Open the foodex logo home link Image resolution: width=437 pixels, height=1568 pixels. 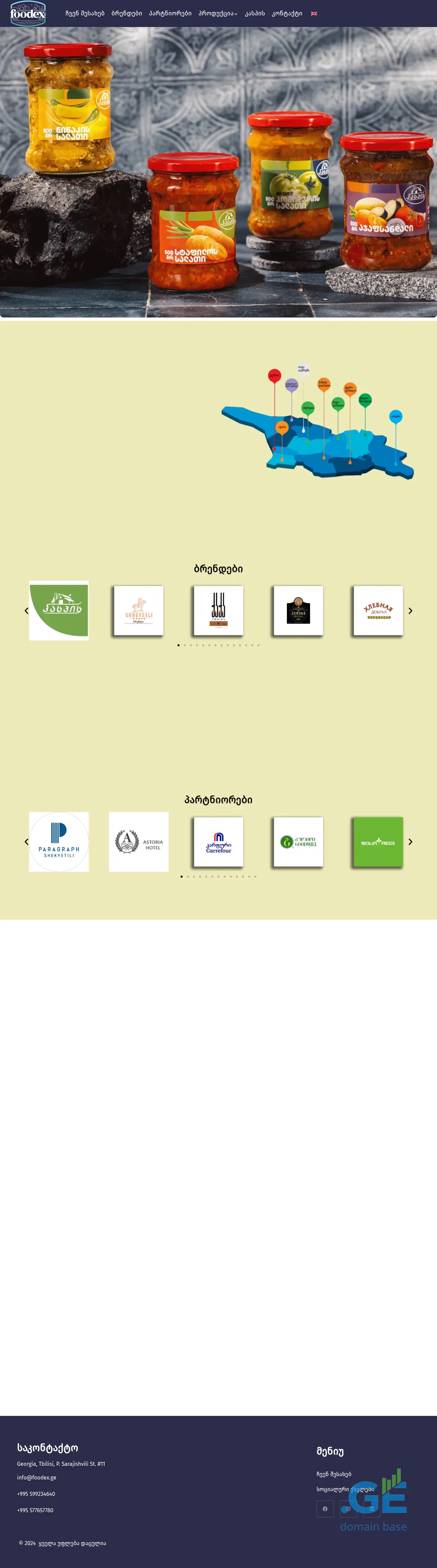point(28,13)
